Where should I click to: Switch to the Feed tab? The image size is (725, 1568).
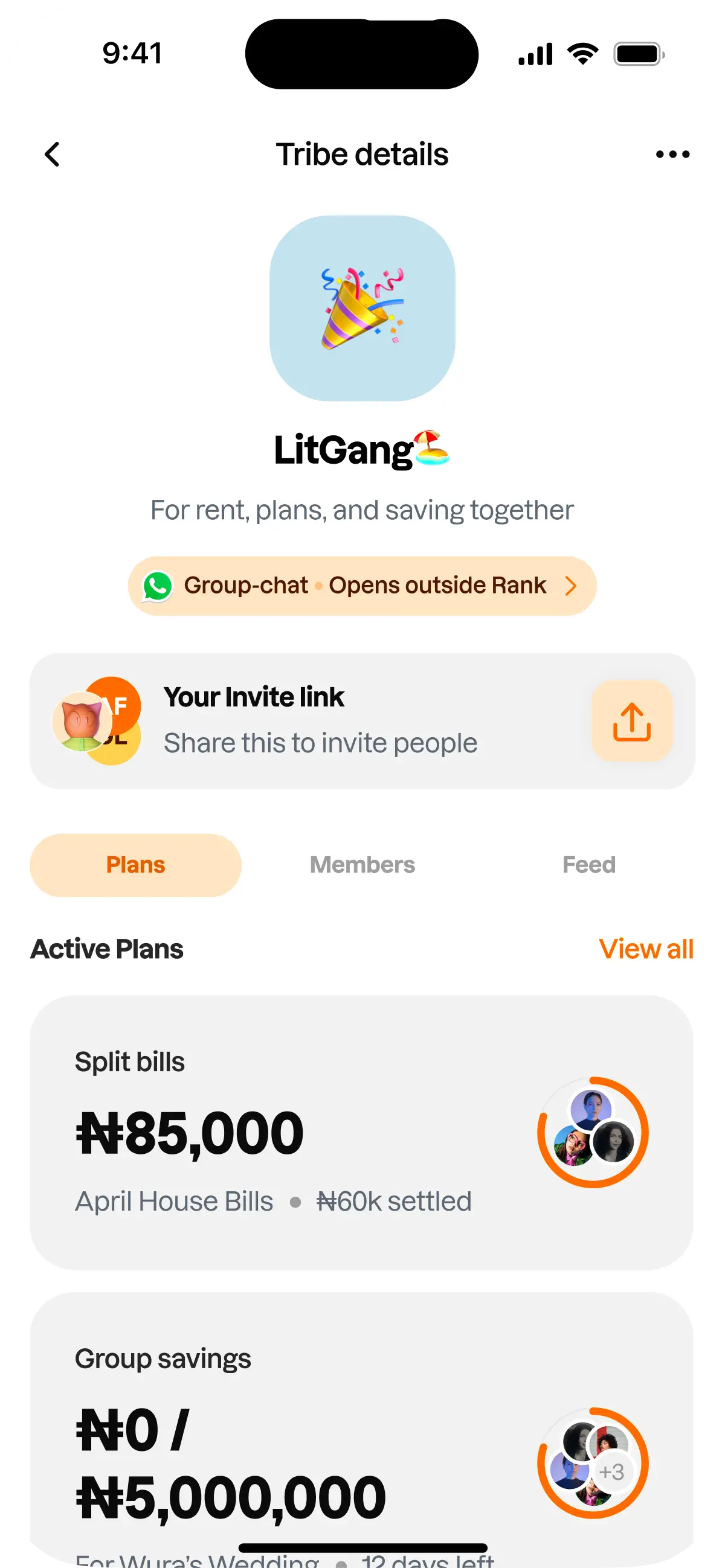(588, 865)
